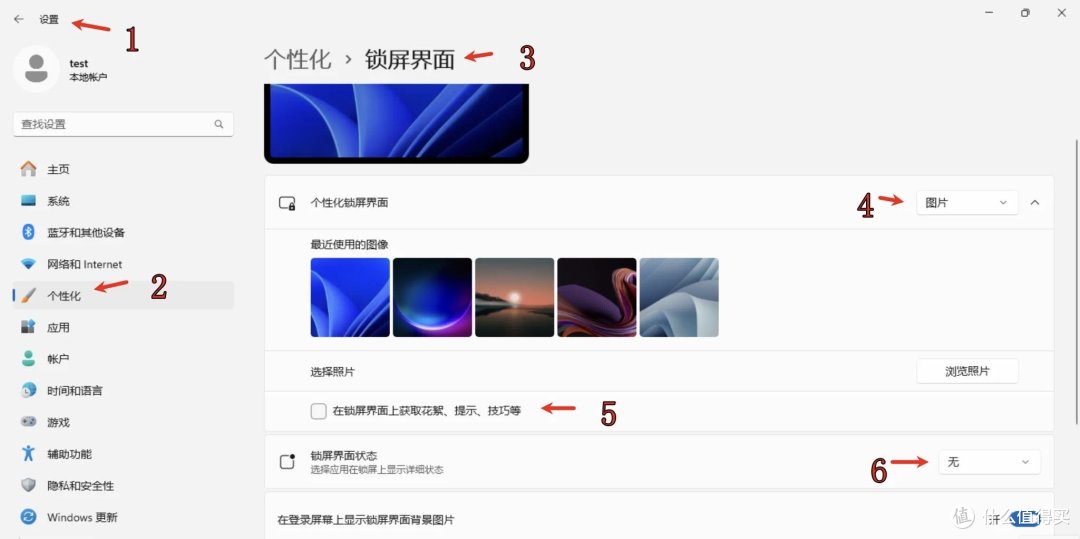1080x539 pixels.
Task: Go back with the arrow beside 设置
Action: coord(18,19)
